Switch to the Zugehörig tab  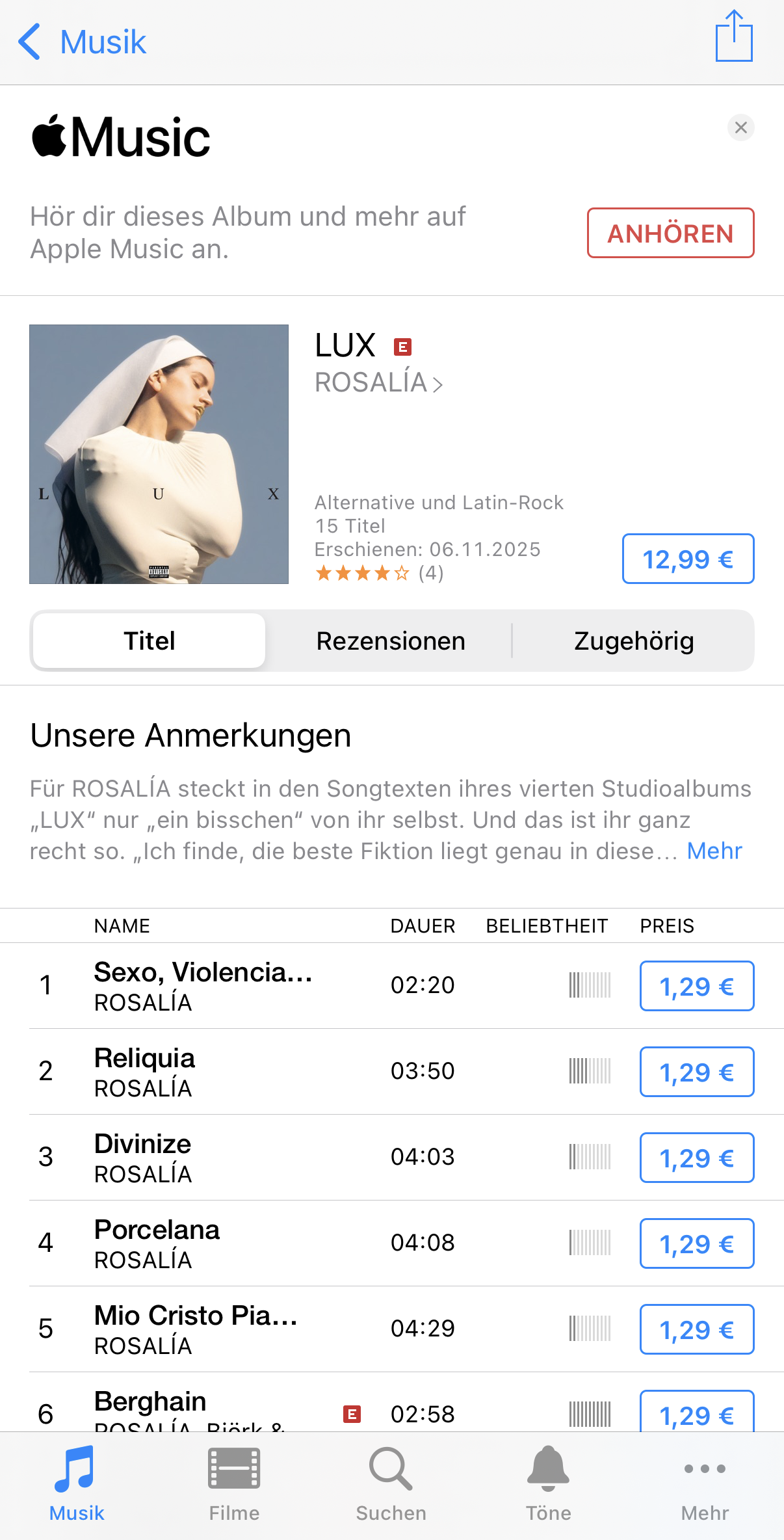[x=634, y=641]
